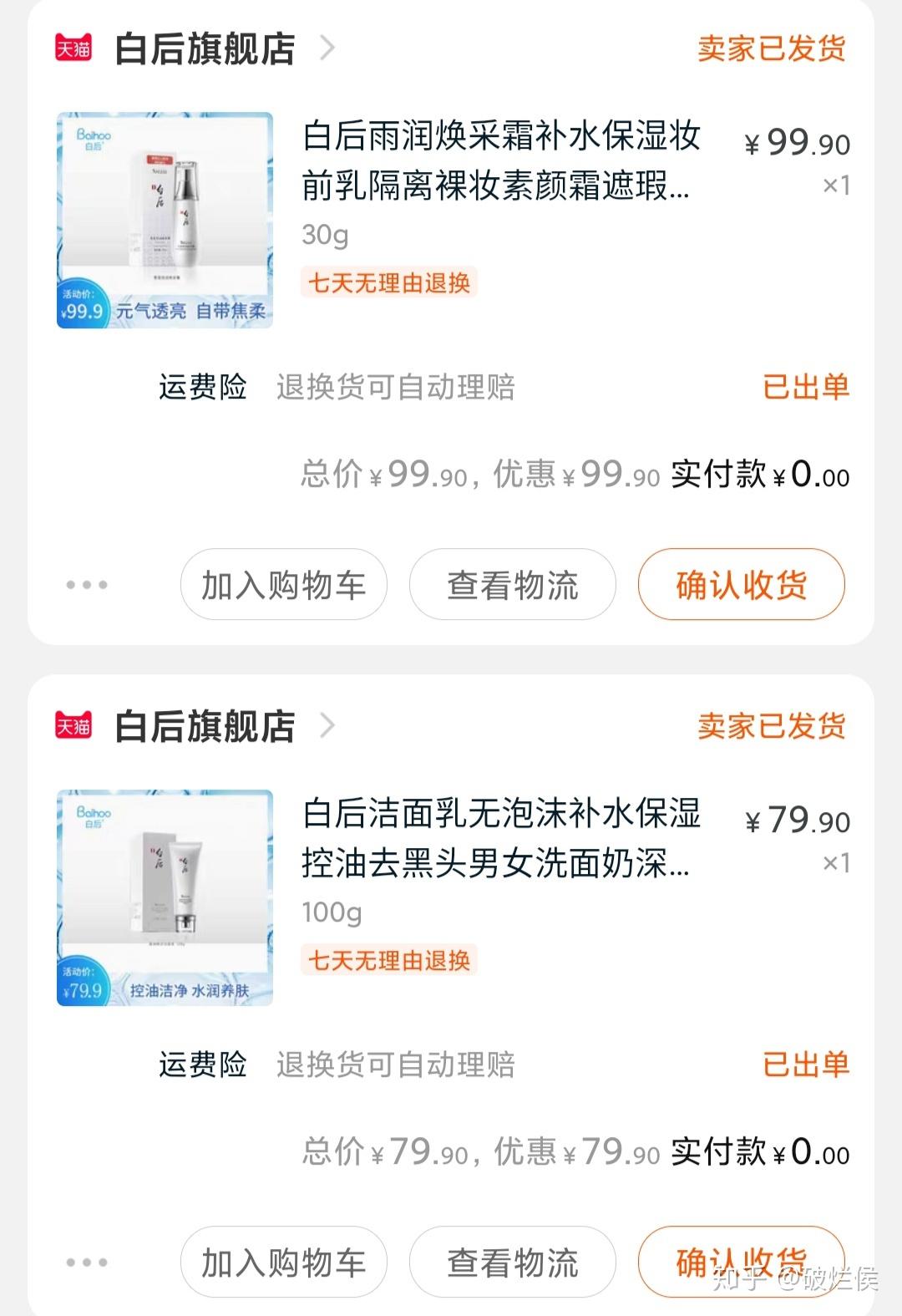Open 白后旗舰店 store from the first order
The image size is (902, 1316).
(x=205, y=48)
